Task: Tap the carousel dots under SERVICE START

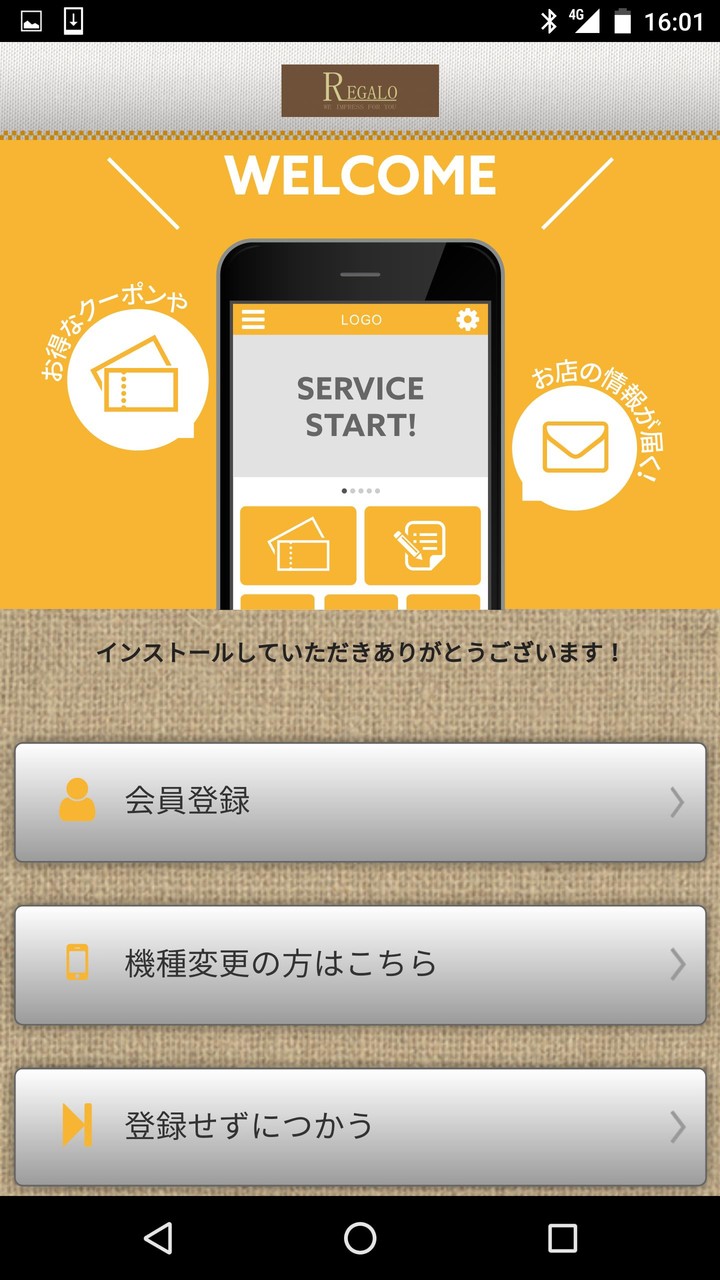Action: click(360, 490)
